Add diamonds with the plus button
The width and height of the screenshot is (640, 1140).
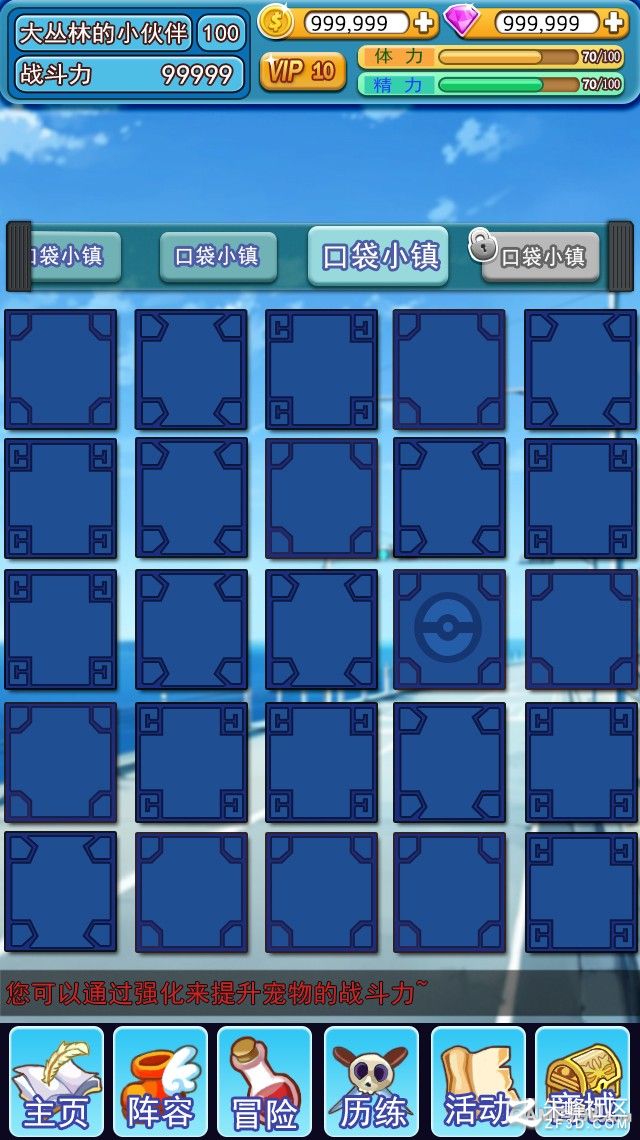click(x=614, y=22)
